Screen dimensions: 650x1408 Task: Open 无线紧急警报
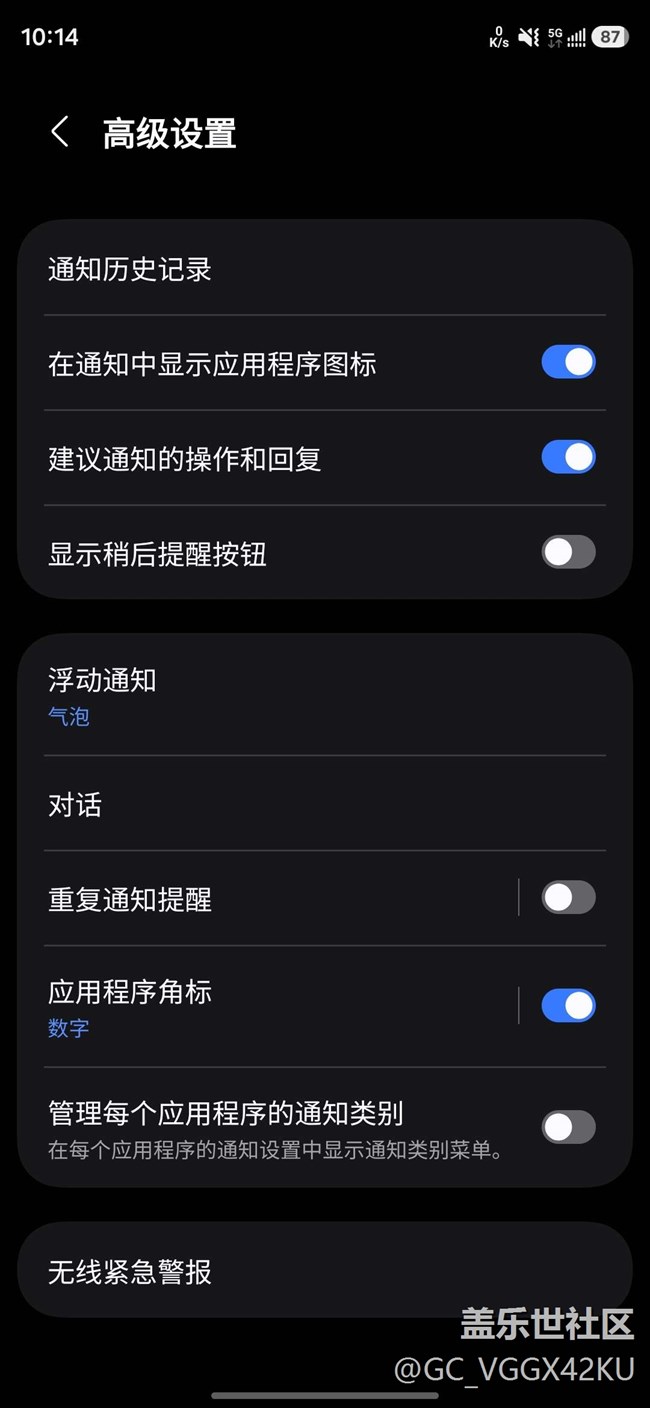click(x=325, y=1271)
